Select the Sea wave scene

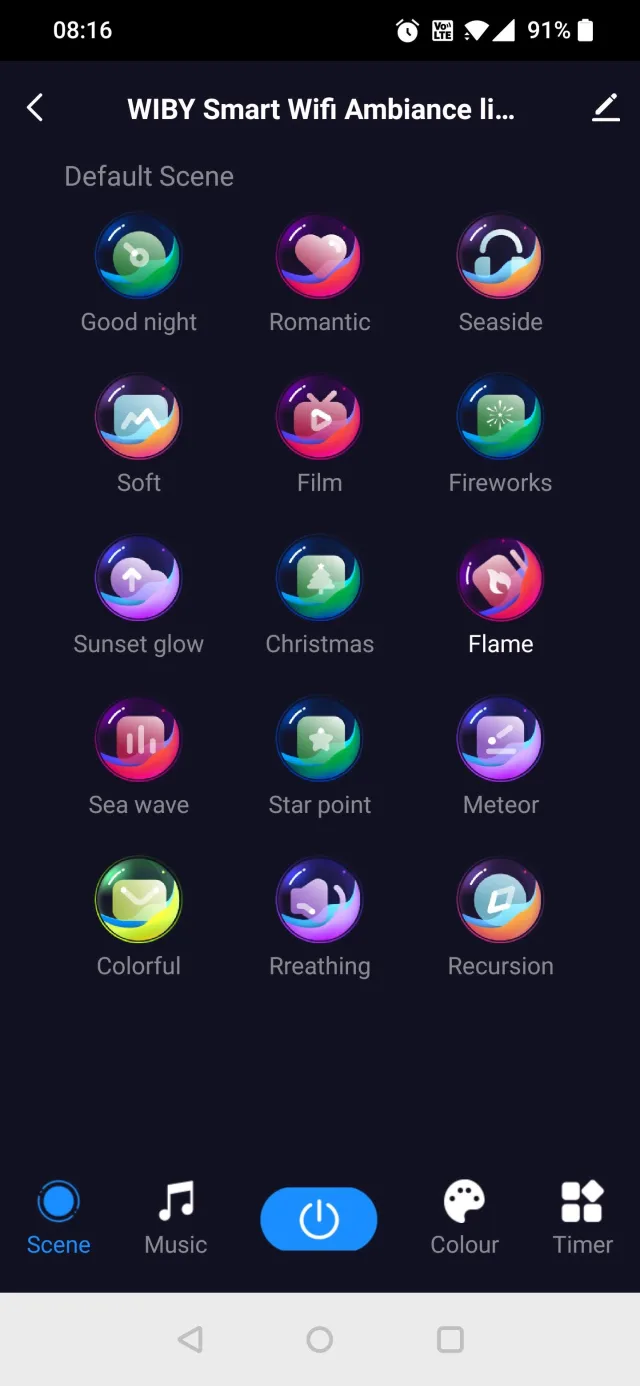coord(139,741)
